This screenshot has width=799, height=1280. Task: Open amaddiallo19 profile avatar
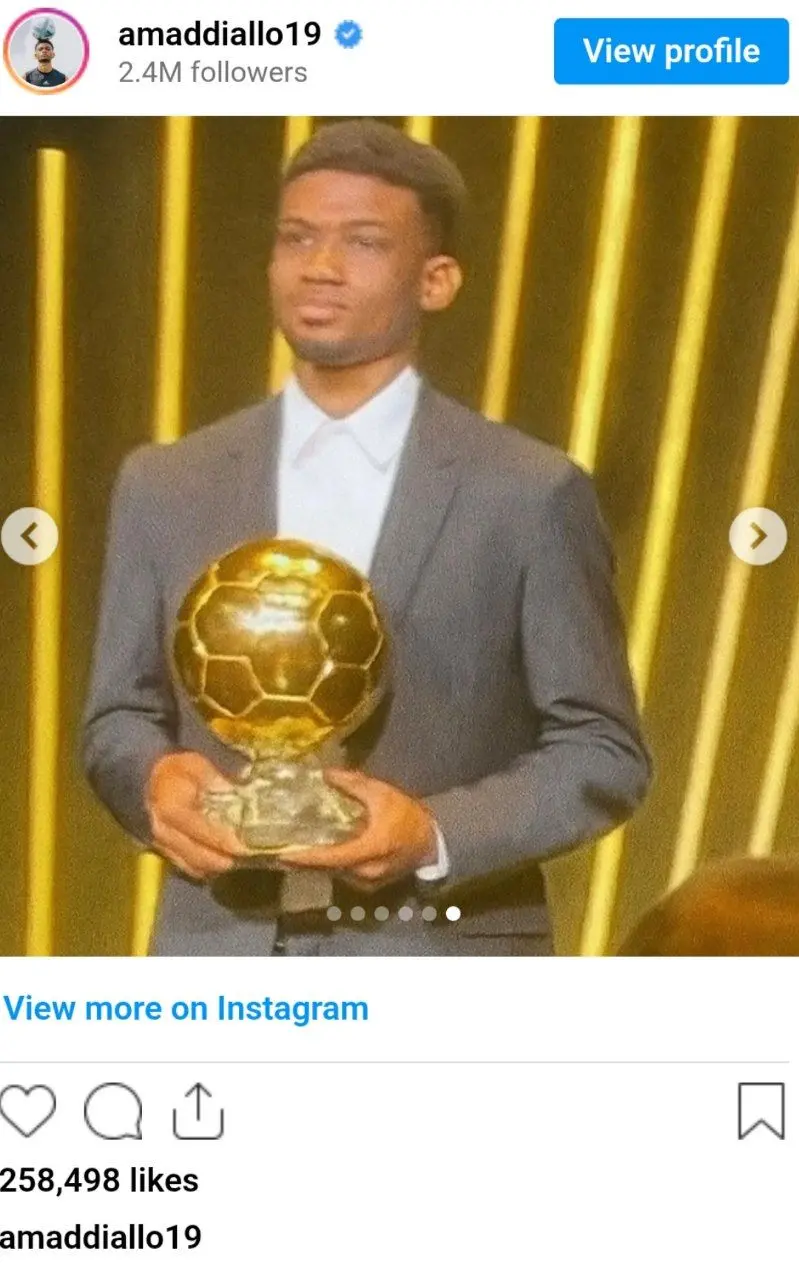pos(46,51)
